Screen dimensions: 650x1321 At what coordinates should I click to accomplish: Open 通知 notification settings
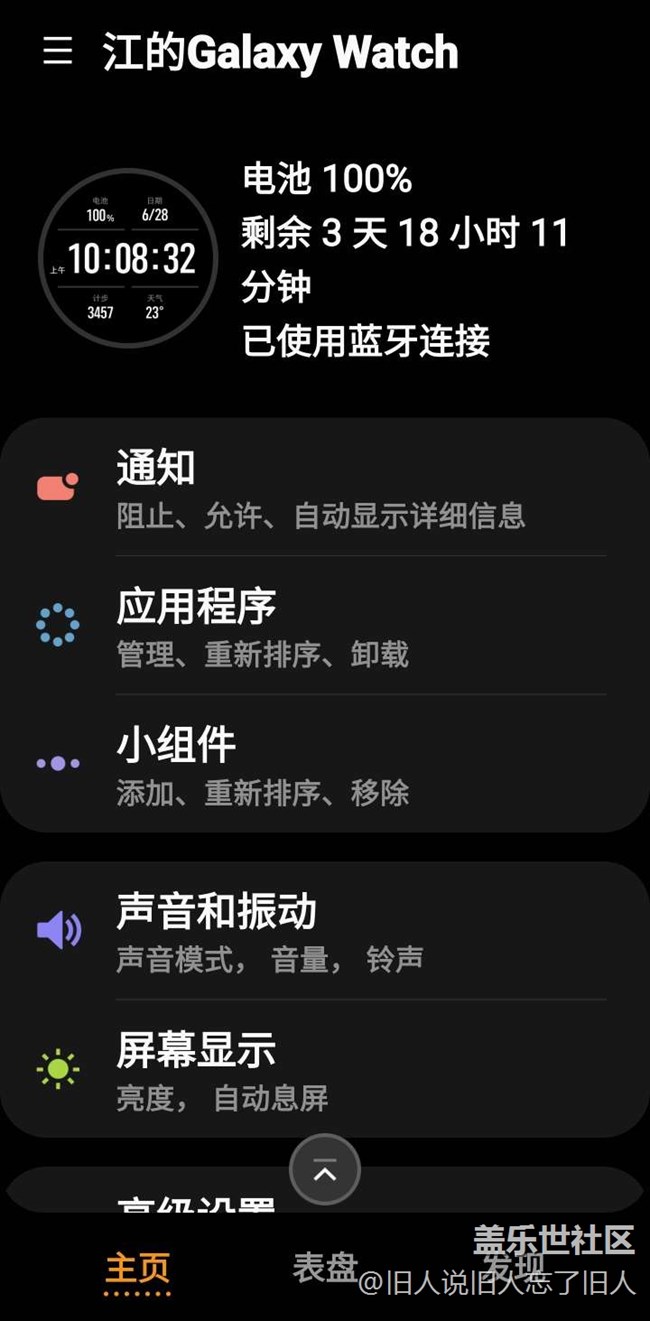[320, 487]
